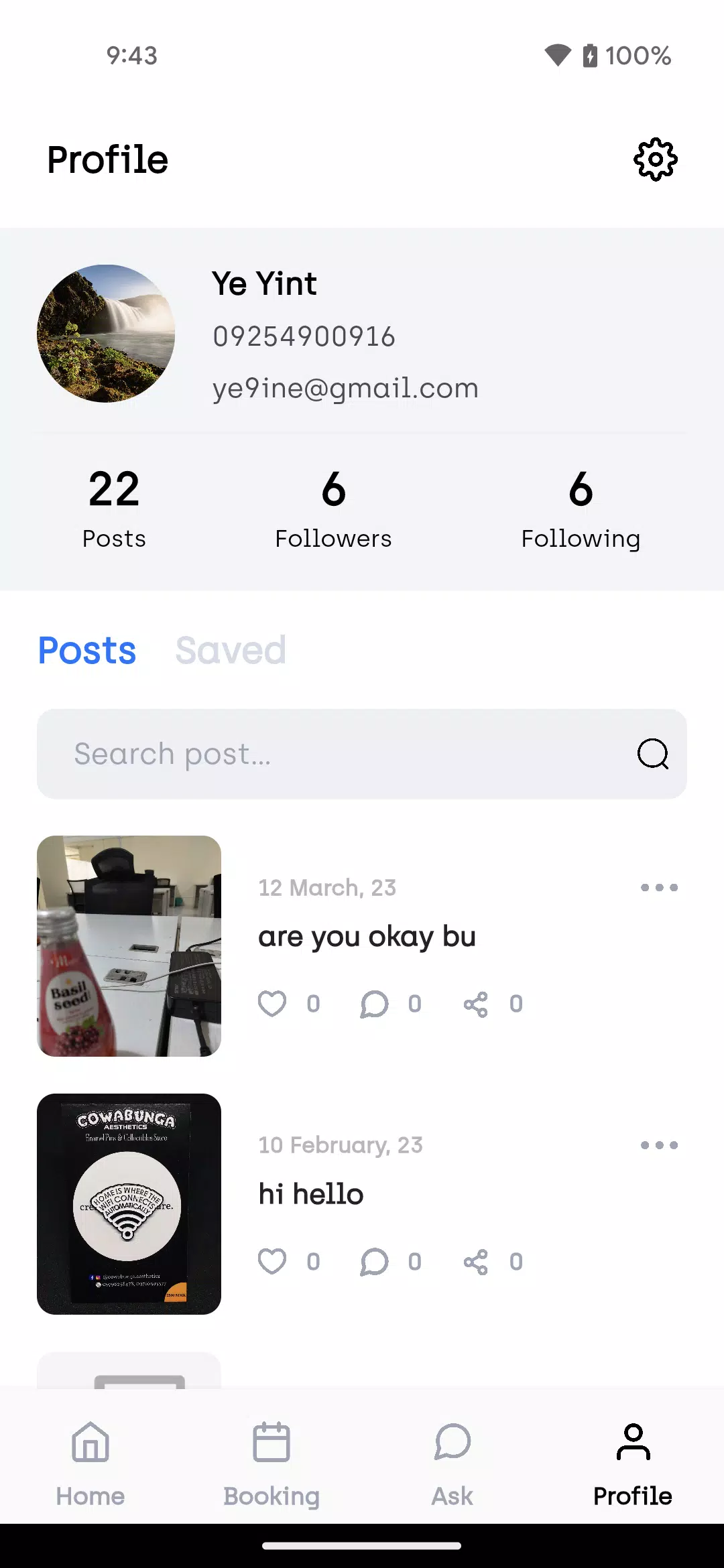Open the settings gear icon

[656, 159]
